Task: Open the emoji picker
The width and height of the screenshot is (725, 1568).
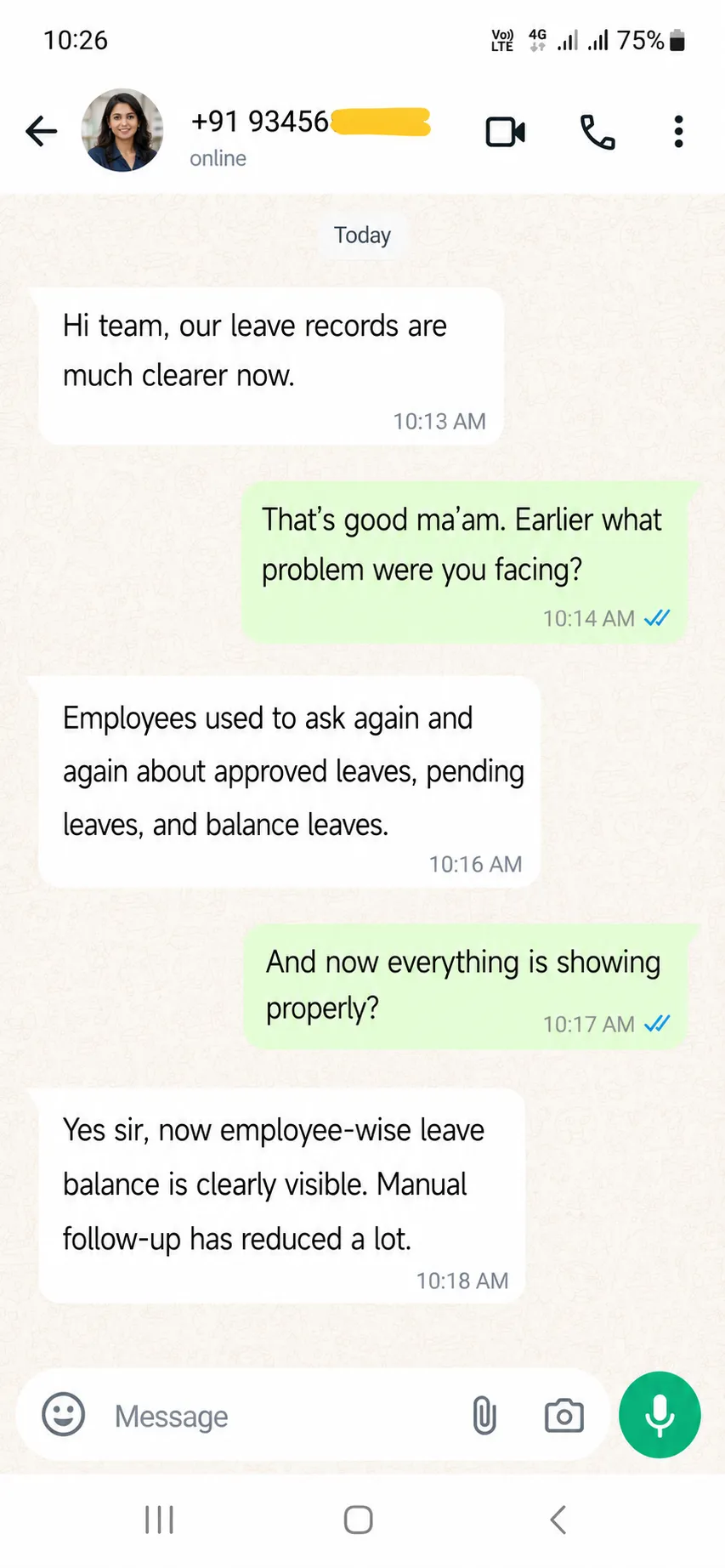Action: [x=64, y=1415]
